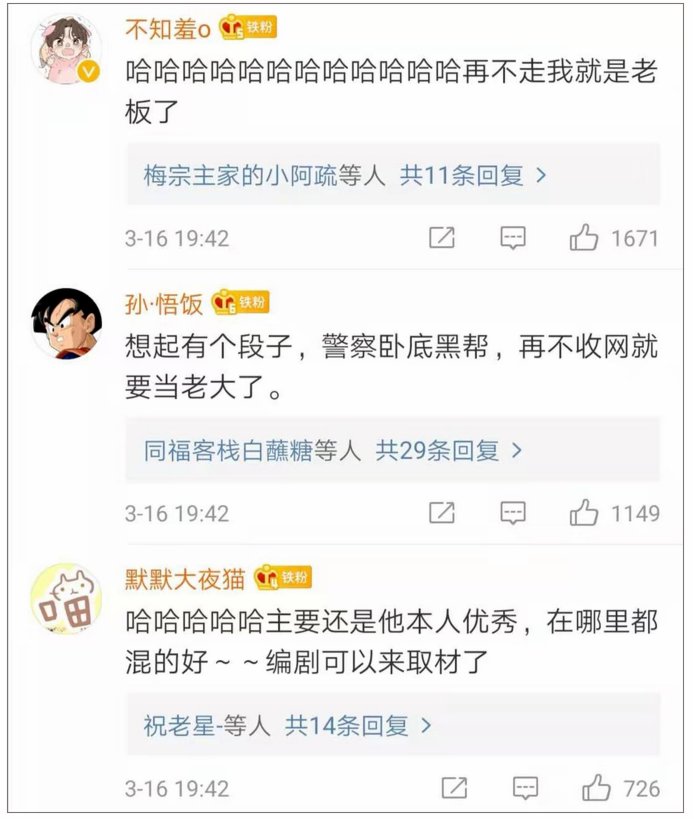Screen dimensions: 694x820
Task: Visit the username link 默默大夜猫
Action: [185, 577]
